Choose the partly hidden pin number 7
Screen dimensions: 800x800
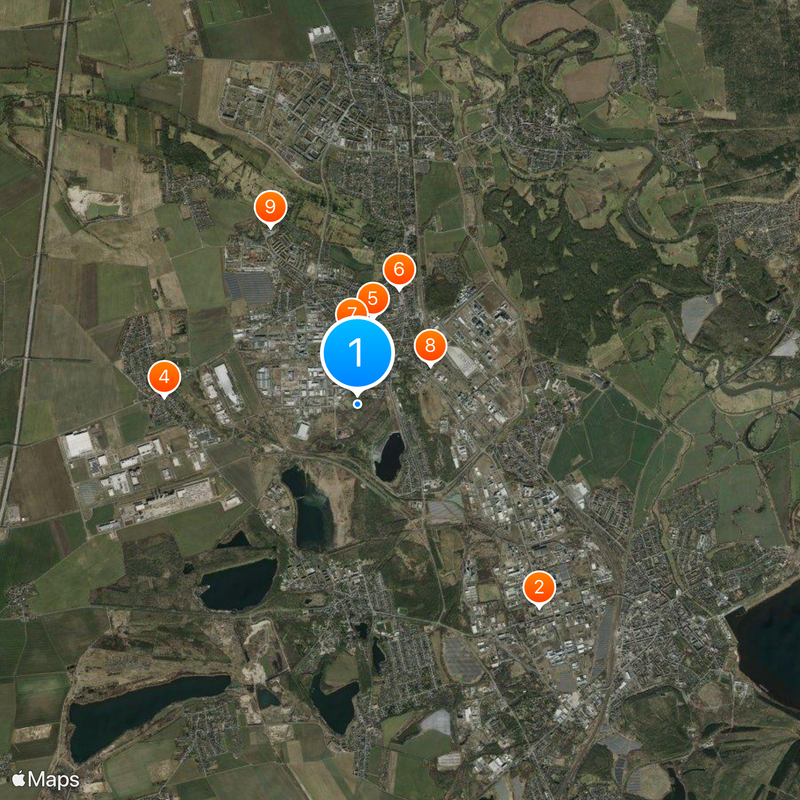346,310
